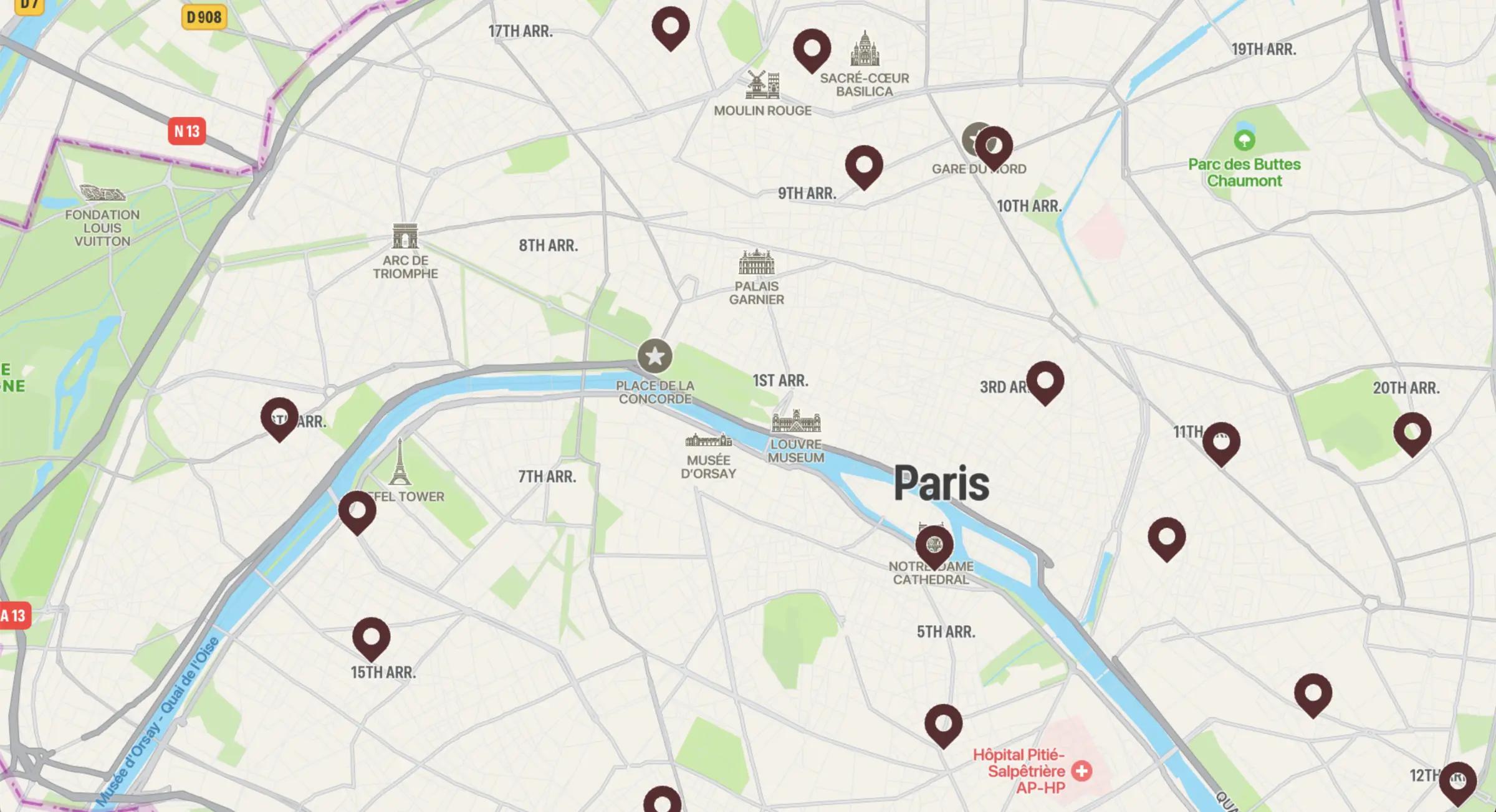1496x812 pixels.
Task: Open the Louvre Museum landmark
Action: (x=796, y=423)
